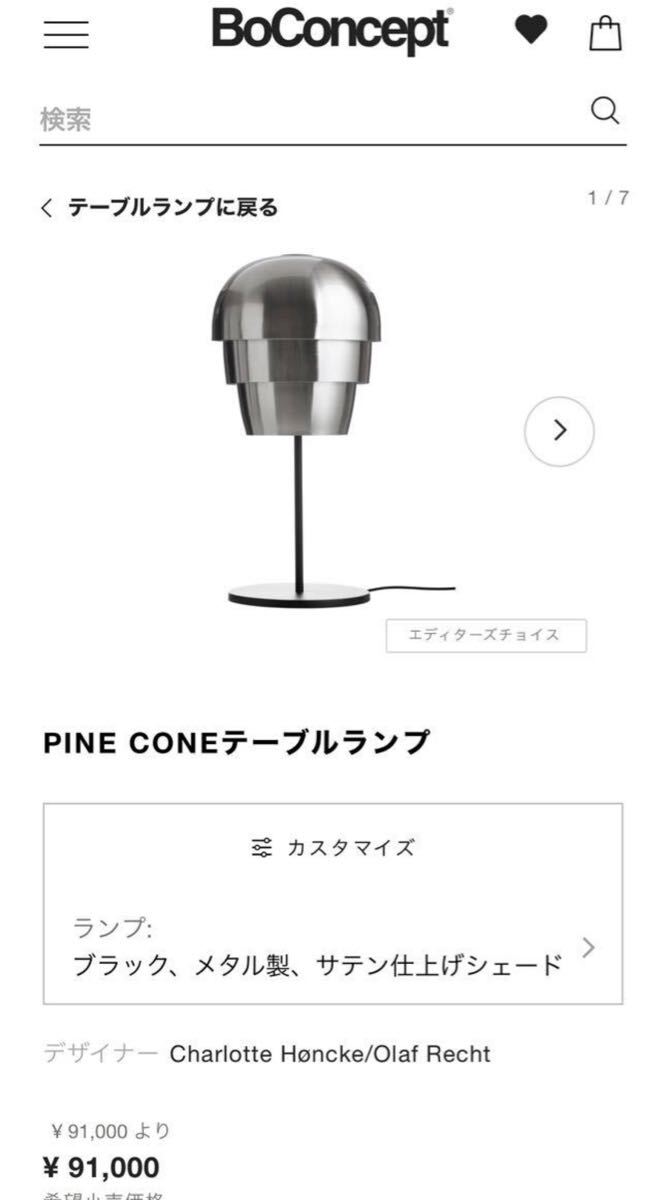667x1200 pixels.
Task: Open the shopping bag
Action: click(605, 33)
